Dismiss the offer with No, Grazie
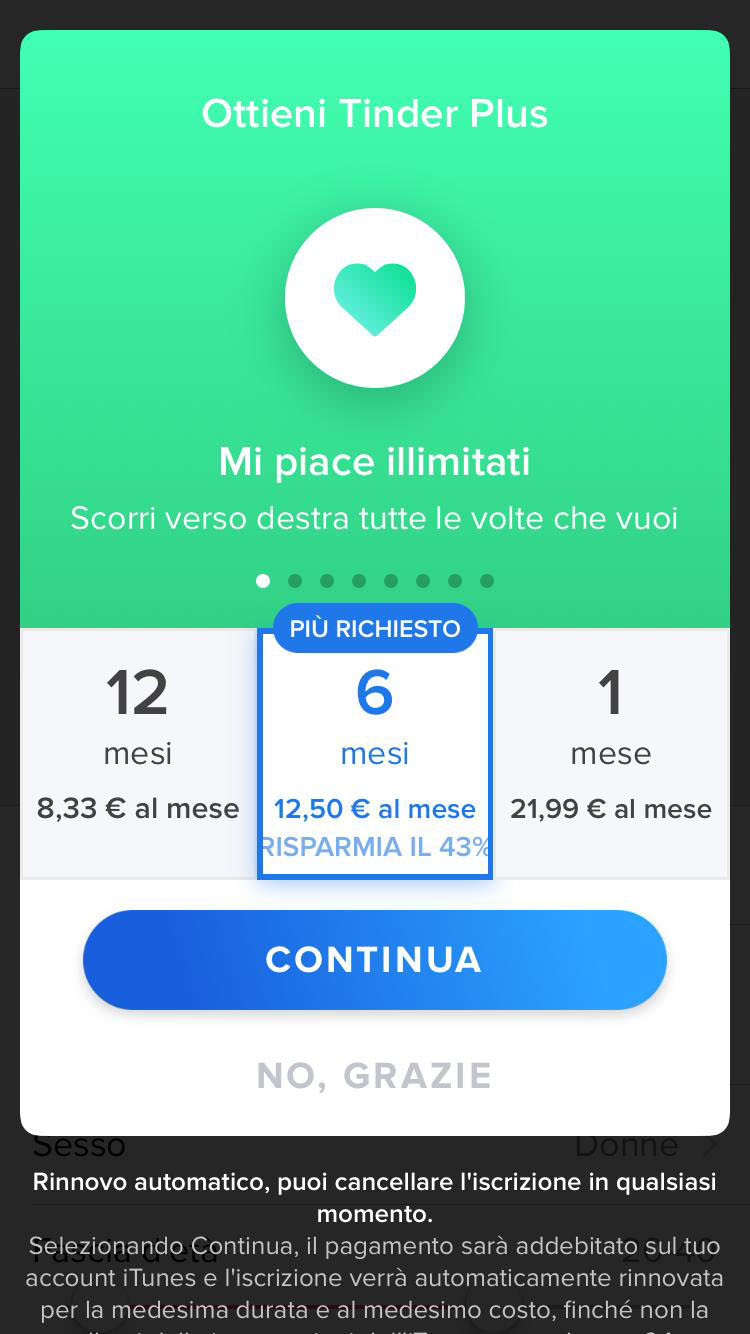Screen dimensions: 750x1334 tap(375, 1076)
